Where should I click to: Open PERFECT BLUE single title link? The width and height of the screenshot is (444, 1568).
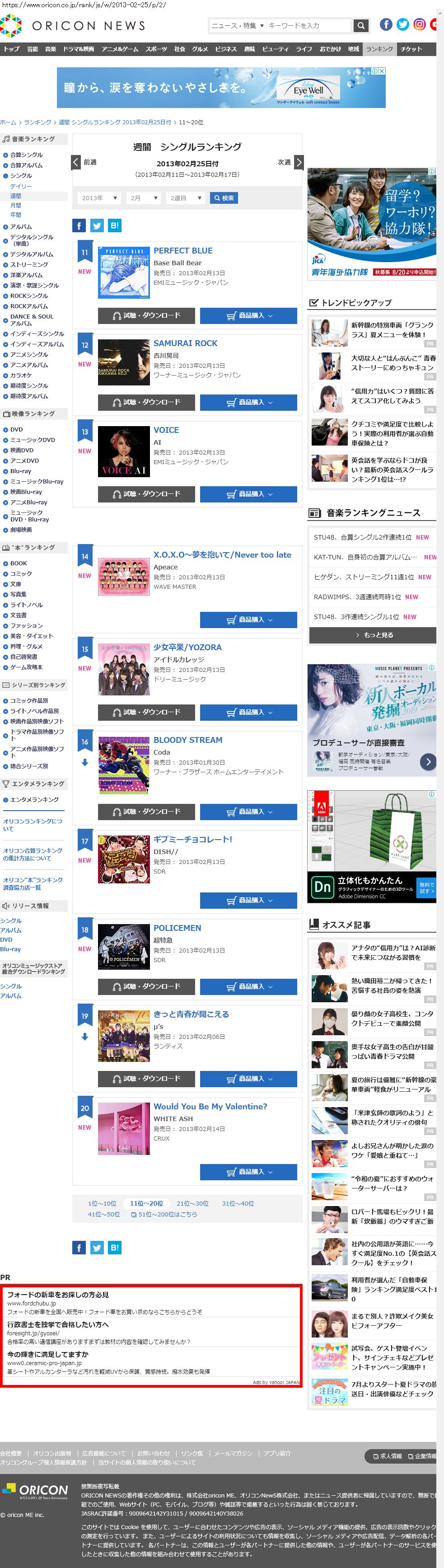click(x=182, y=251)
